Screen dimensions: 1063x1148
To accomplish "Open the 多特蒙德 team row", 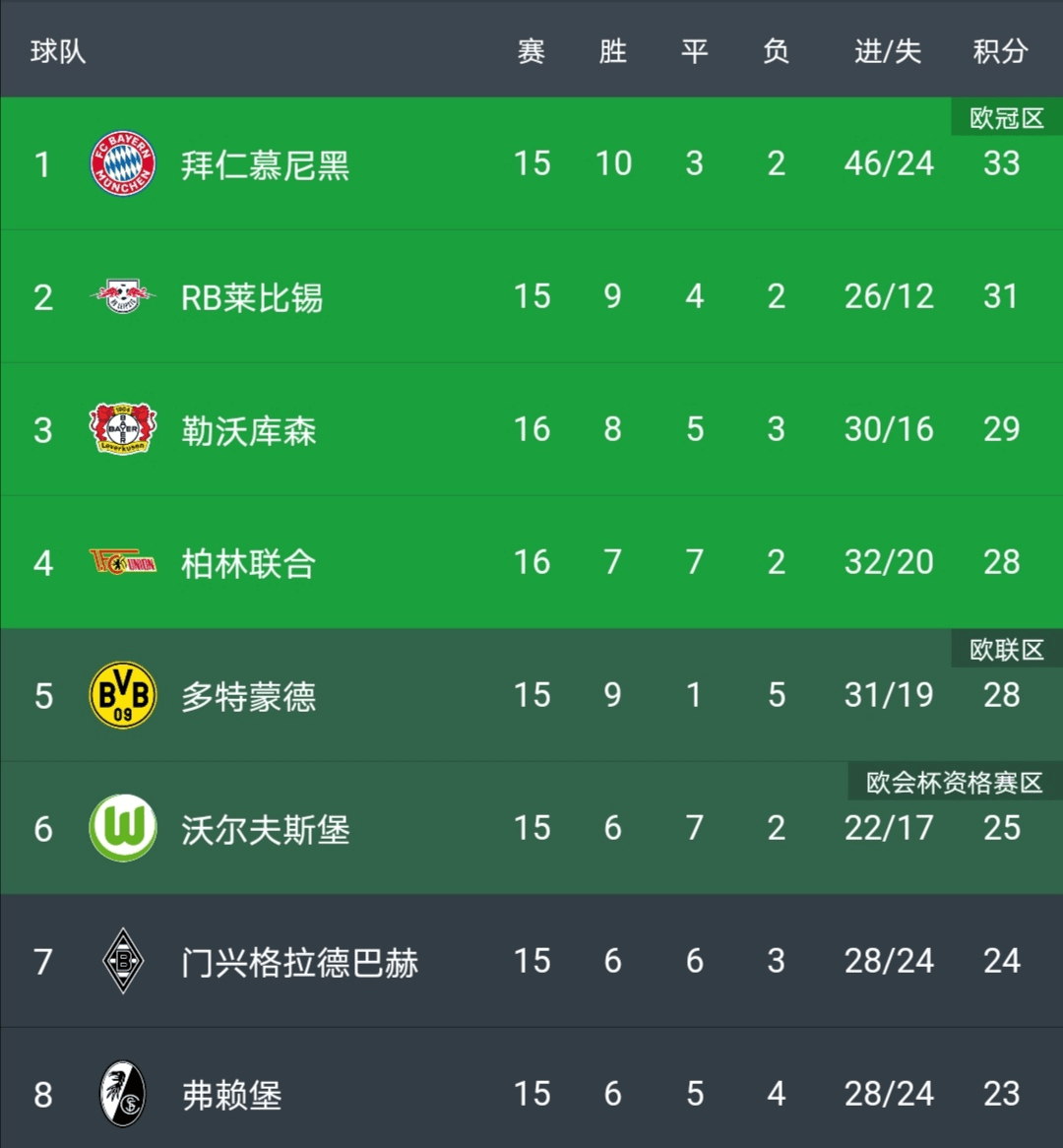I will click(249, 696).
